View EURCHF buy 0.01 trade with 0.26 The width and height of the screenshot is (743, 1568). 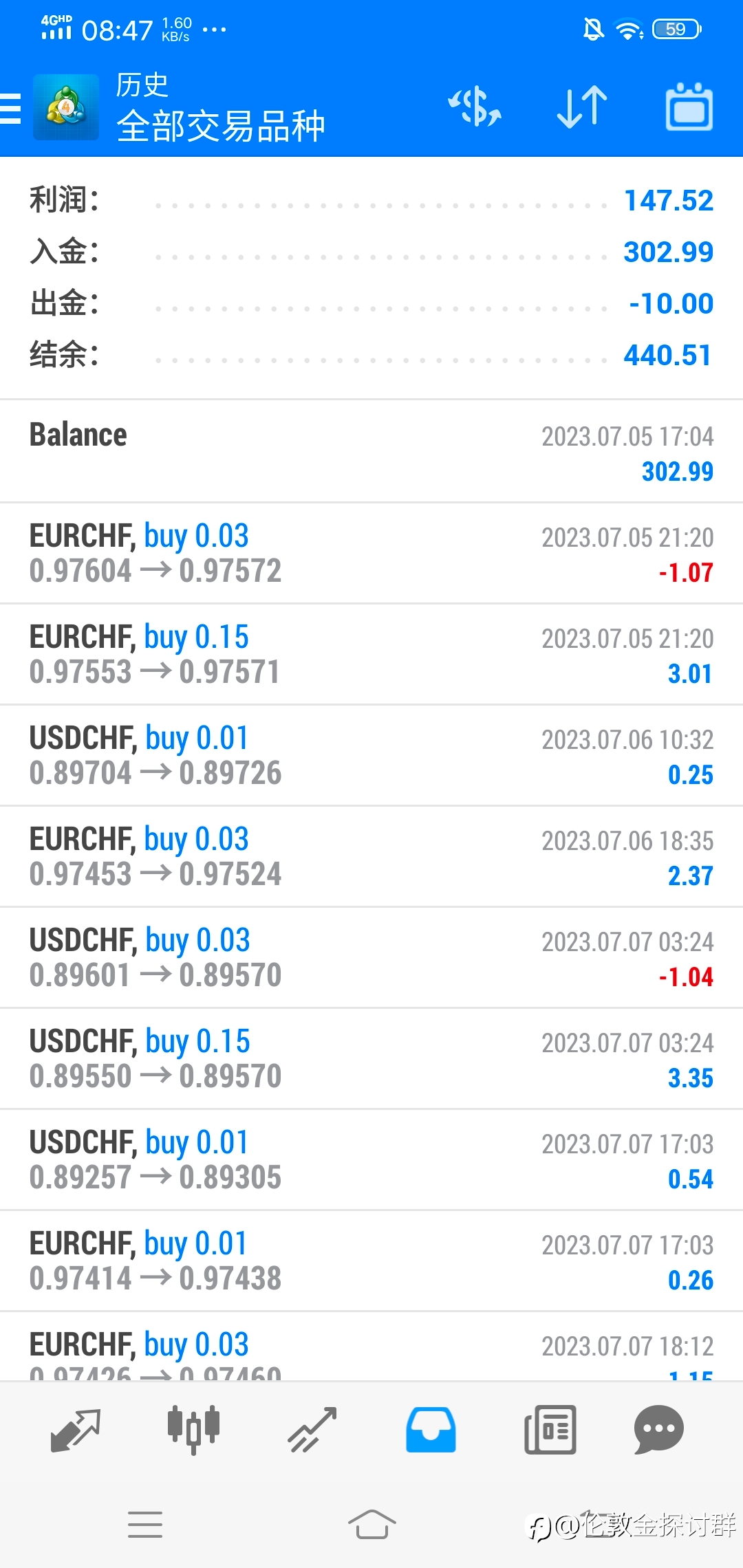[371, 1261]
